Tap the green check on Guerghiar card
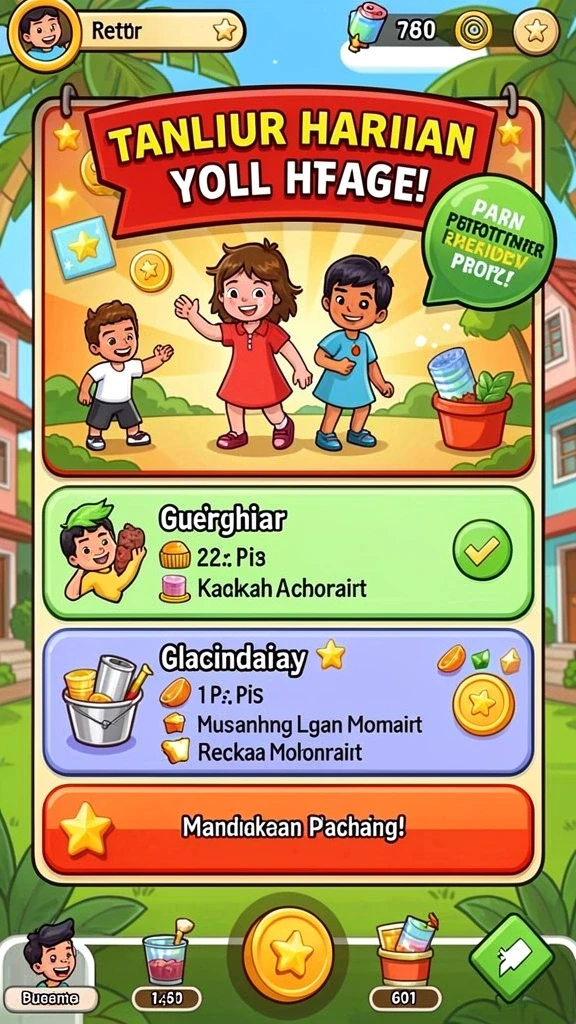 [483, 549]
